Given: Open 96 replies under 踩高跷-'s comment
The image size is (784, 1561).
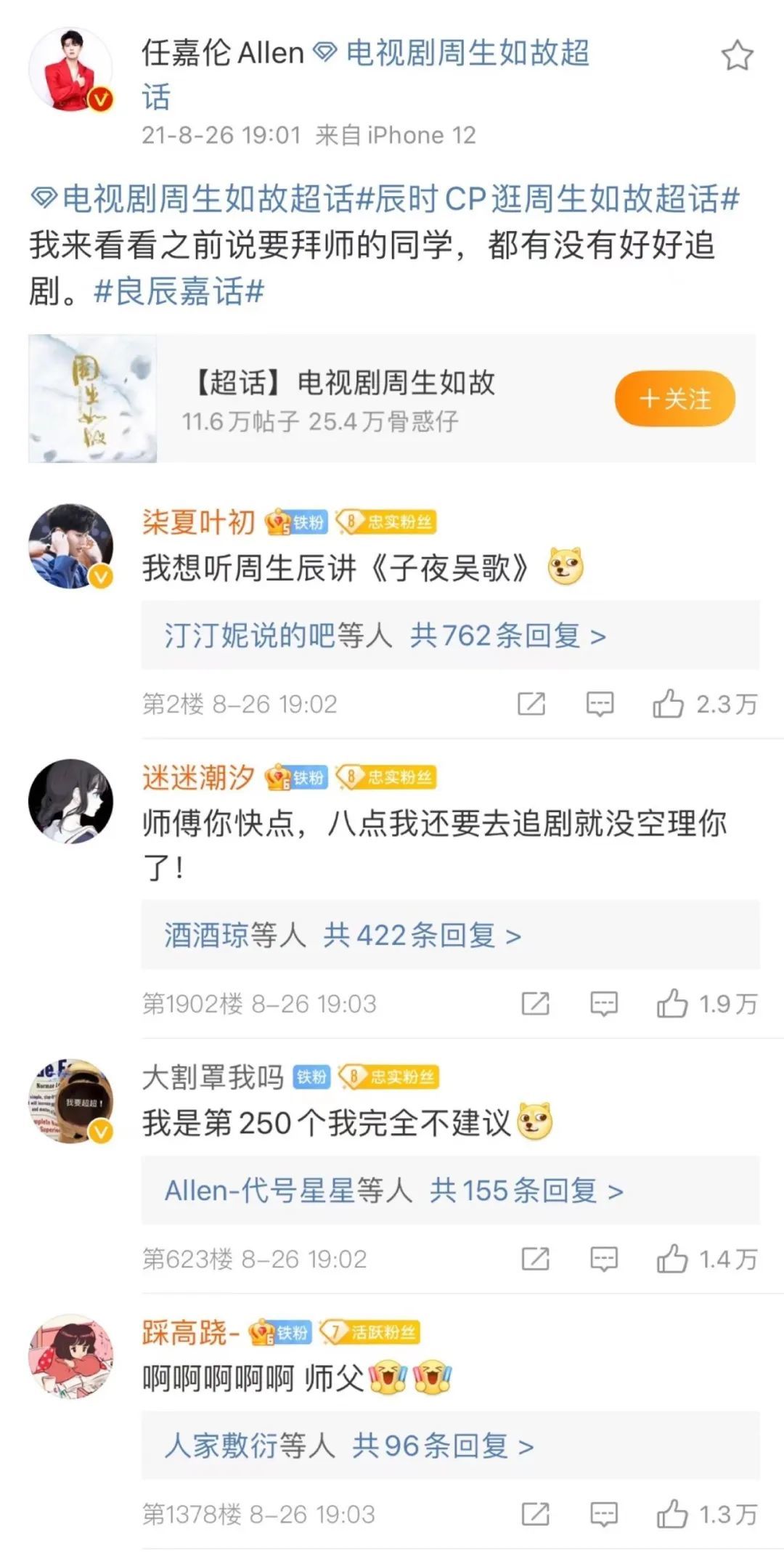Looking at the screenshot, I should (x=349, y=1446).
